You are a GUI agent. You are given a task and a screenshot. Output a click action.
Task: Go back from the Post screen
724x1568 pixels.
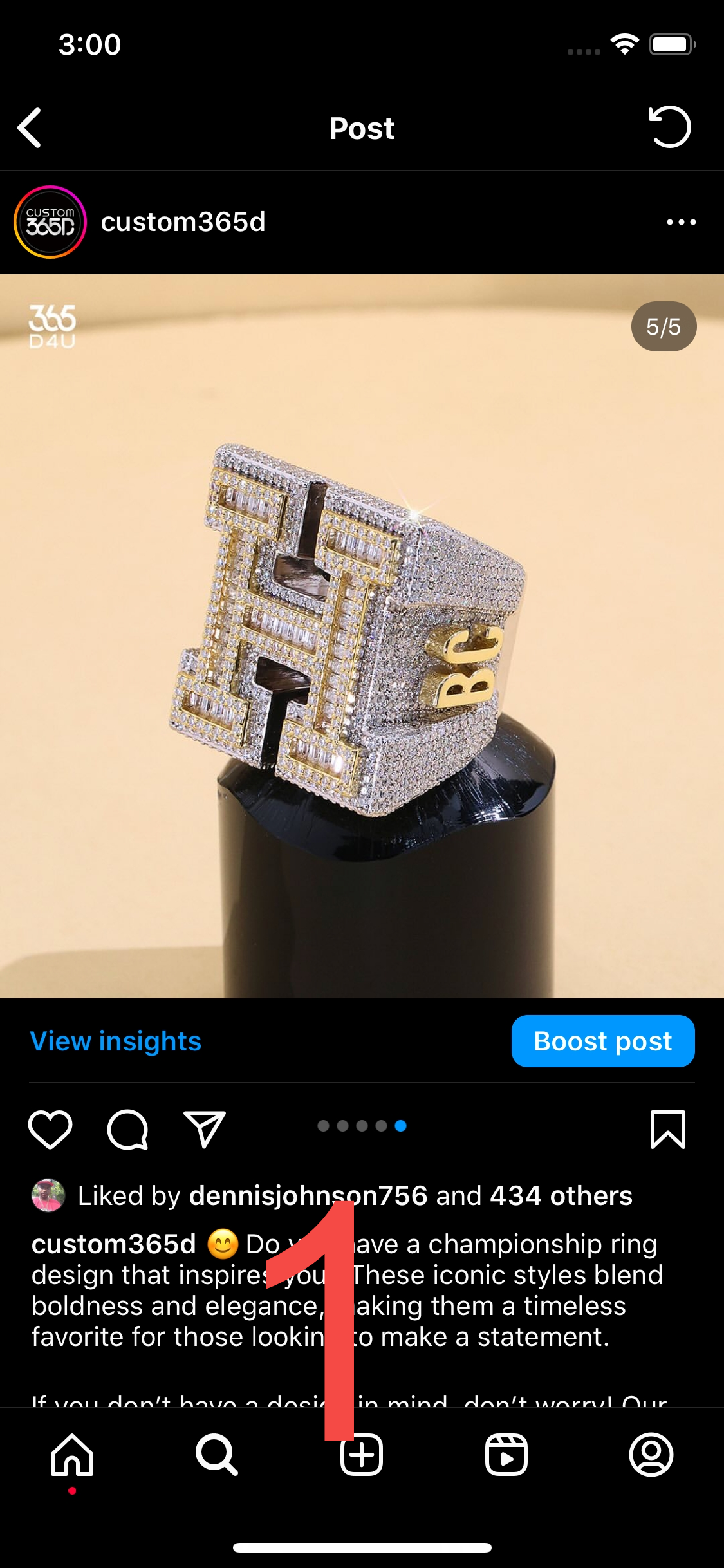[30, 128]
